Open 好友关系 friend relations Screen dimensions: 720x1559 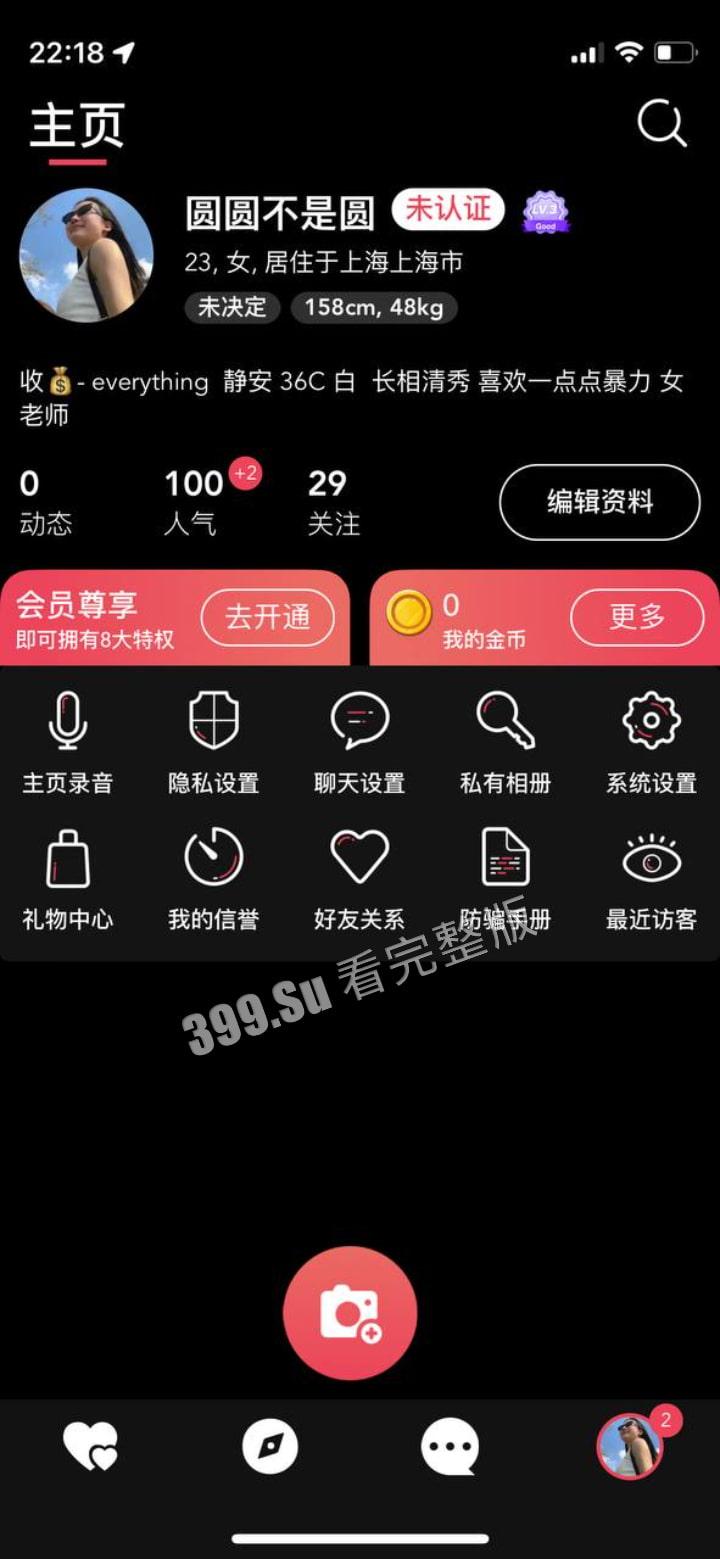358,878
